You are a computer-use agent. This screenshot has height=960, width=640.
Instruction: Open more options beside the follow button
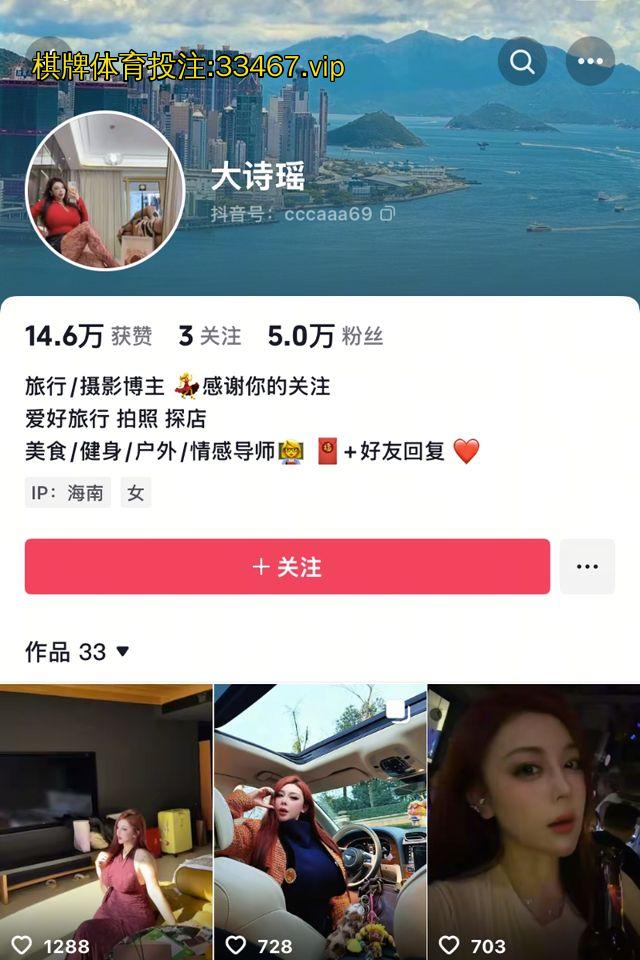pos(587,567)
